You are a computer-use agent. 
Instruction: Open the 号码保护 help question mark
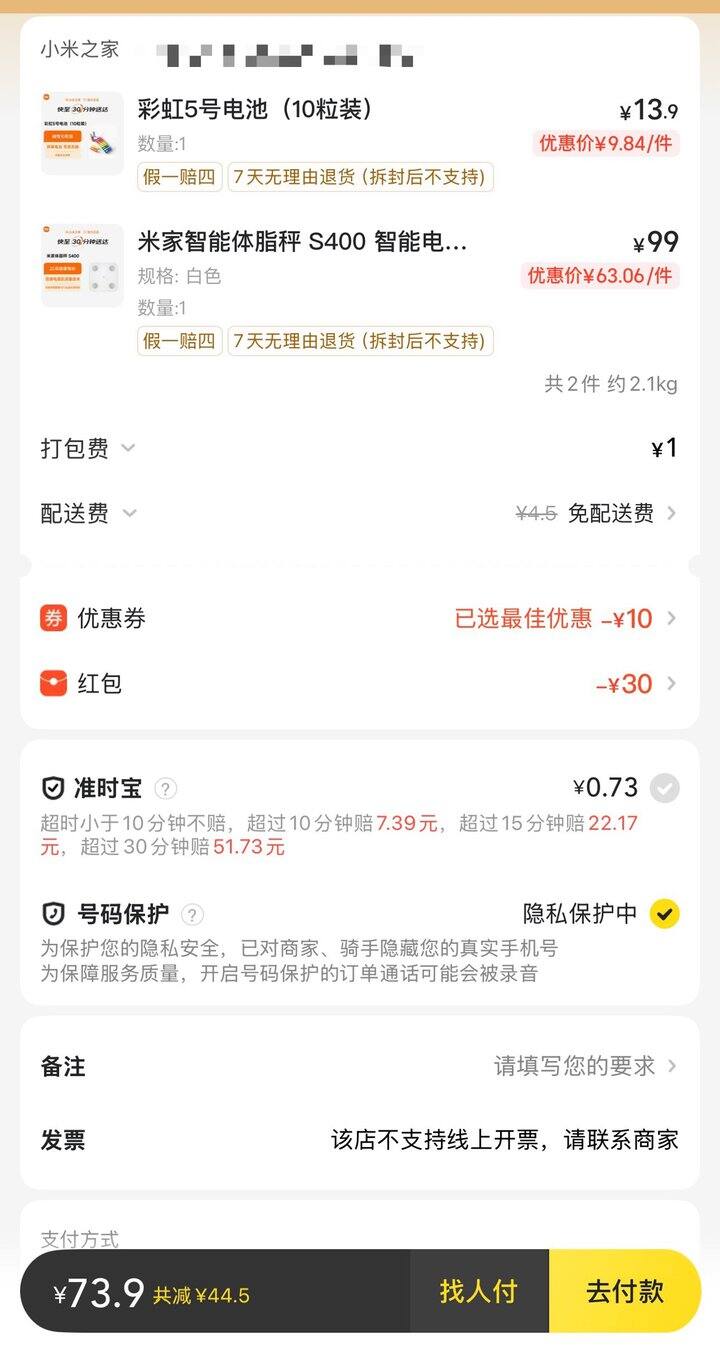193,914
